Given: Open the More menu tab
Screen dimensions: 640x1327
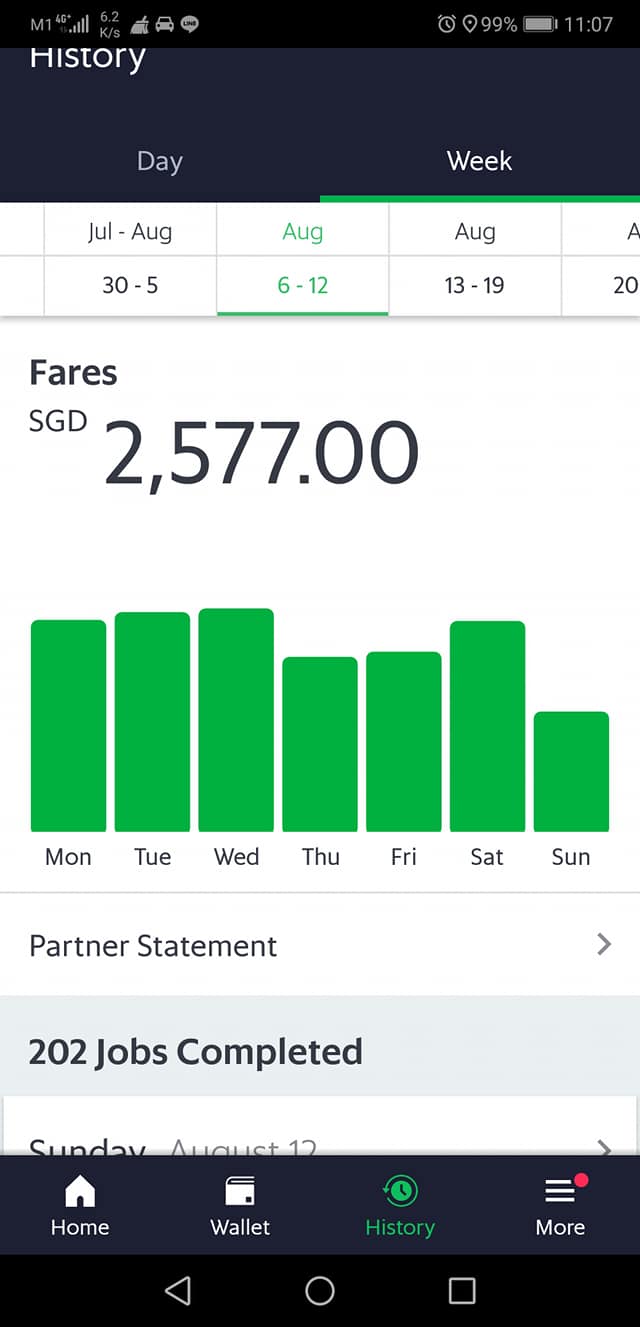Looking at the screenshot, I should (x=560, y=1205).
